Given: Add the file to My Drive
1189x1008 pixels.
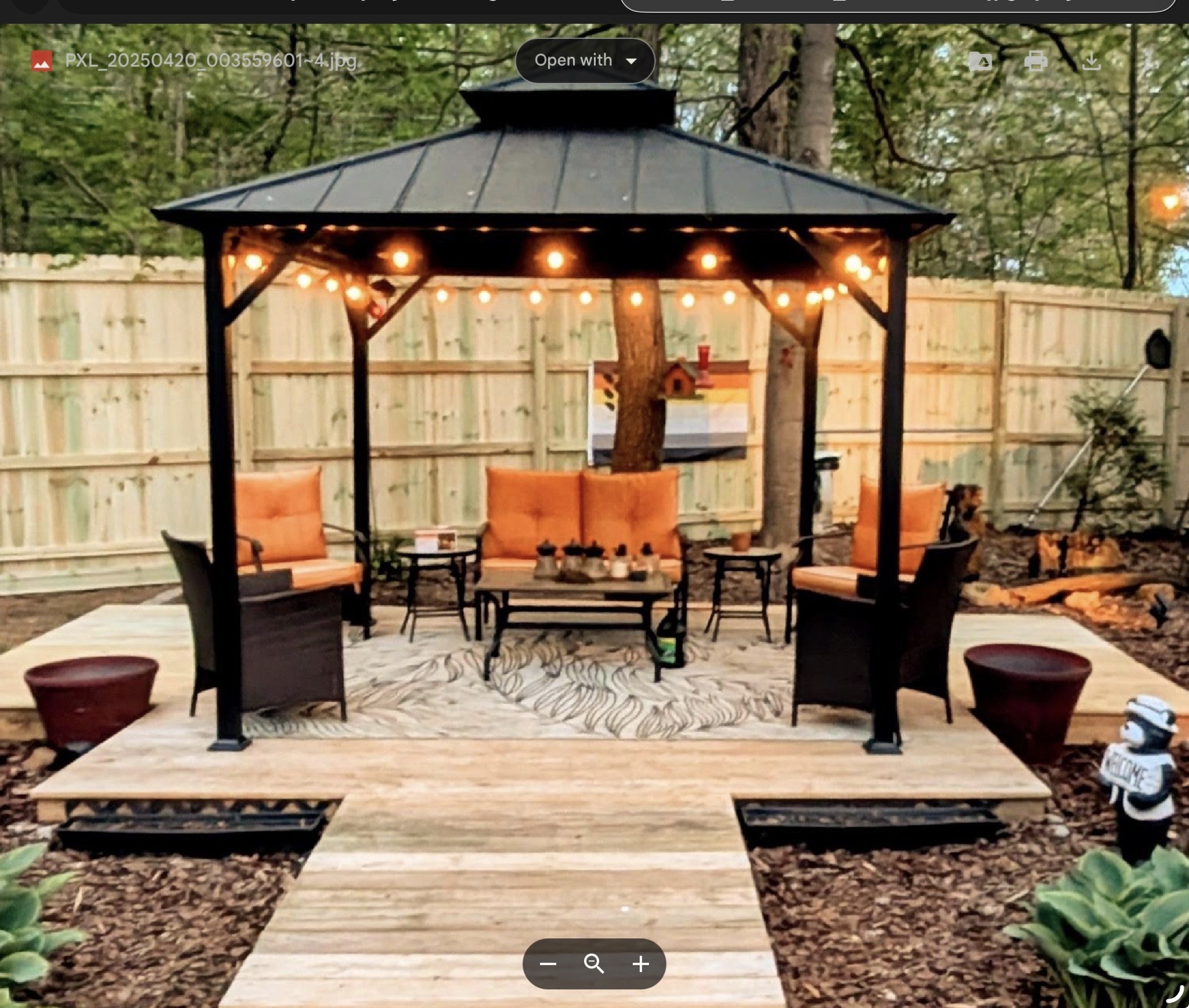Looking at the screenshot, I should pos(981,61).
